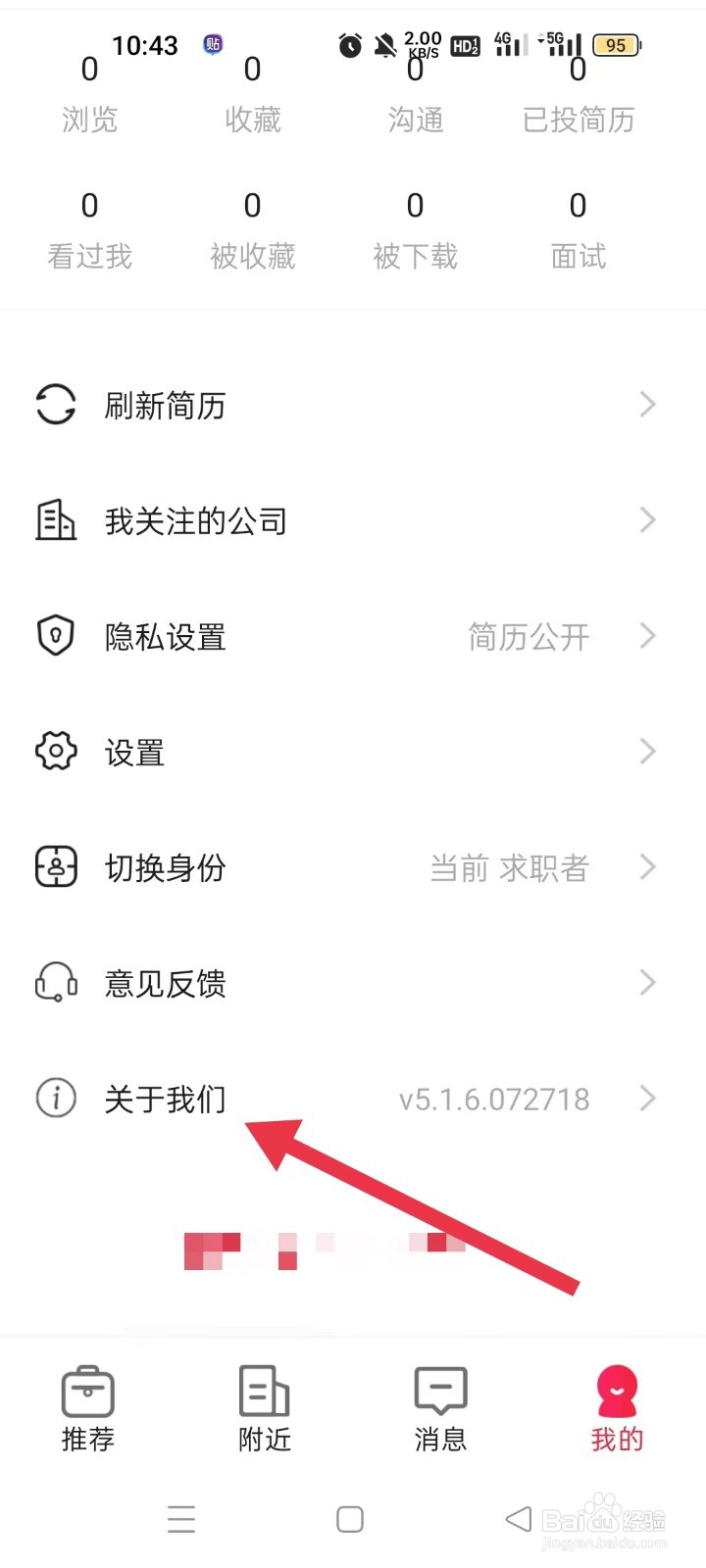This screenshot has height=1568, width=706.
Task: Open the 刷新简历 refresh resume icon
Action: click(55, 404)
